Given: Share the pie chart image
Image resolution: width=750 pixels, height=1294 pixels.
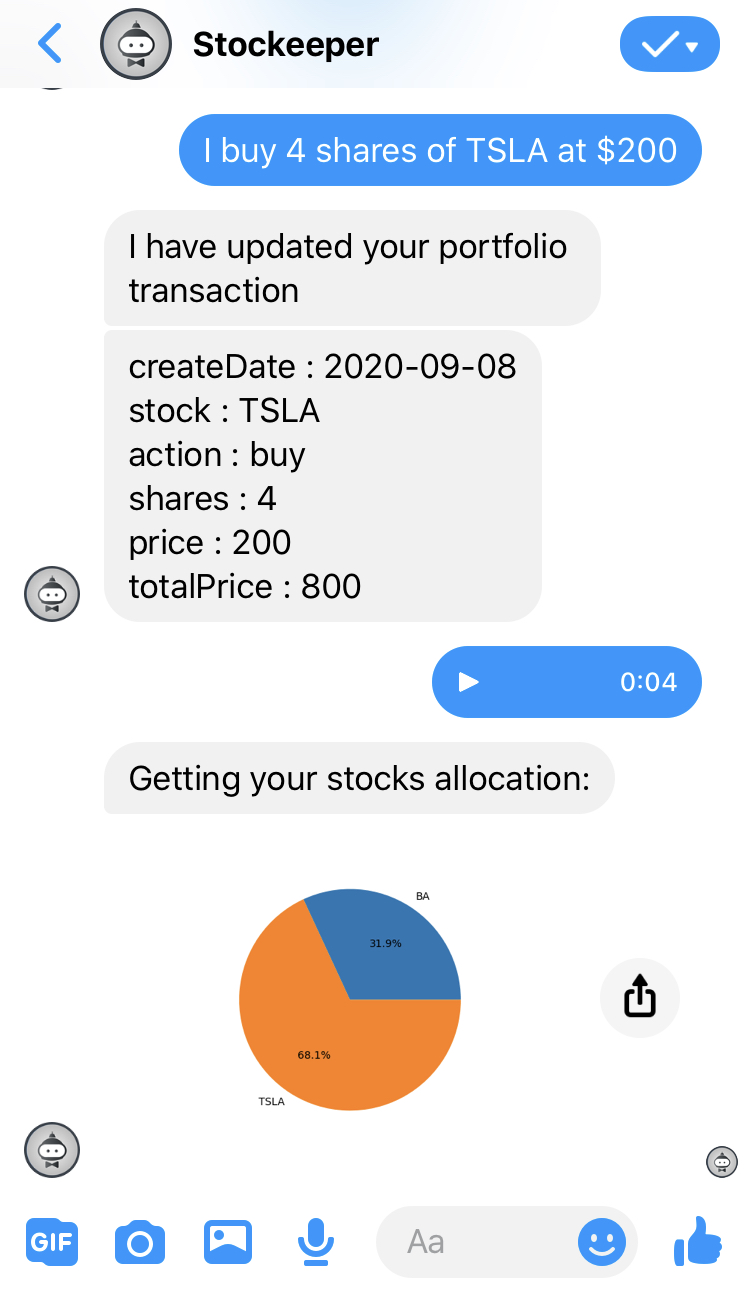Looking at the screenshot, I should [x=639, y=997].
